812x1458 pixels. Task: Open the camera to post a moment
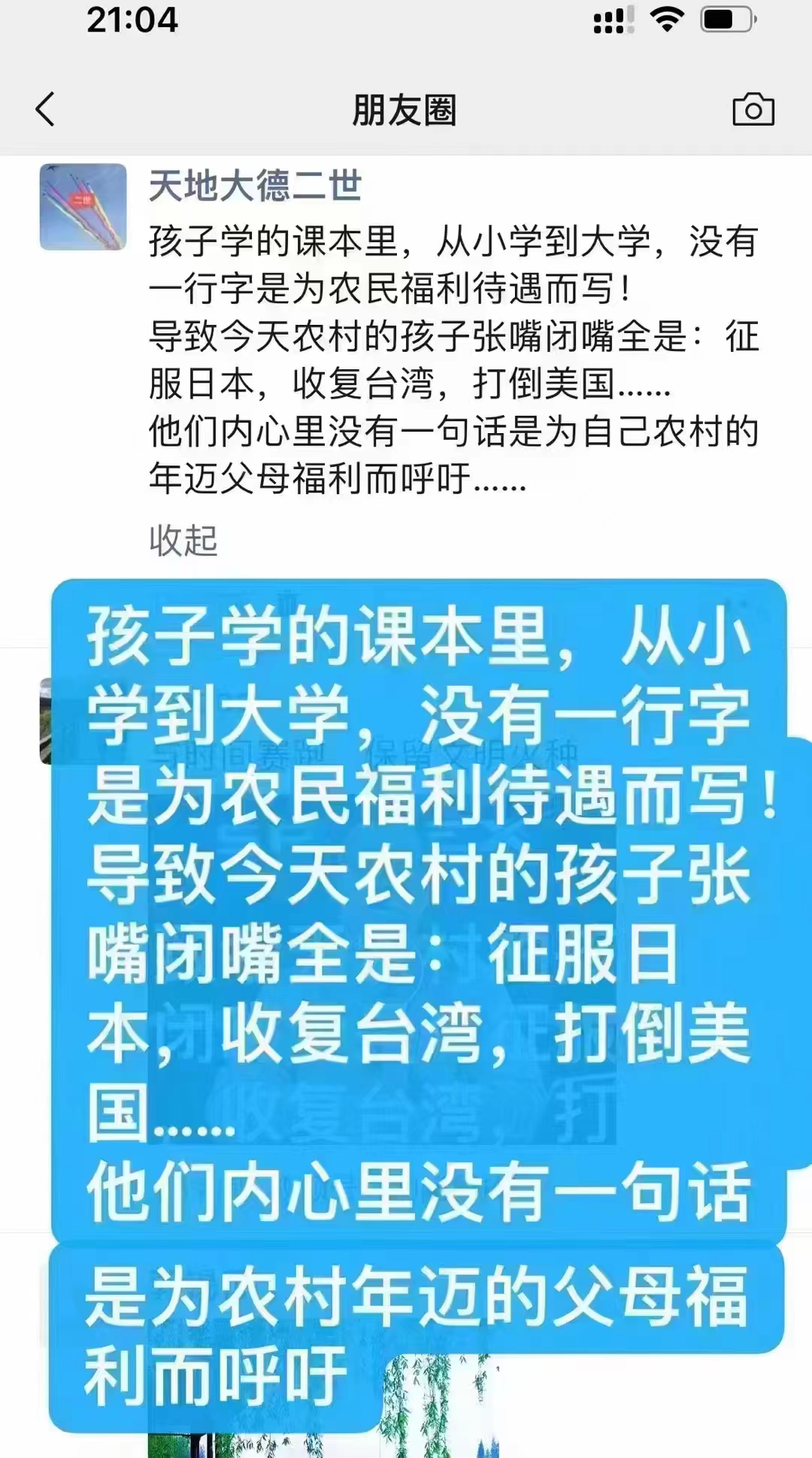(x=753, y=110)
